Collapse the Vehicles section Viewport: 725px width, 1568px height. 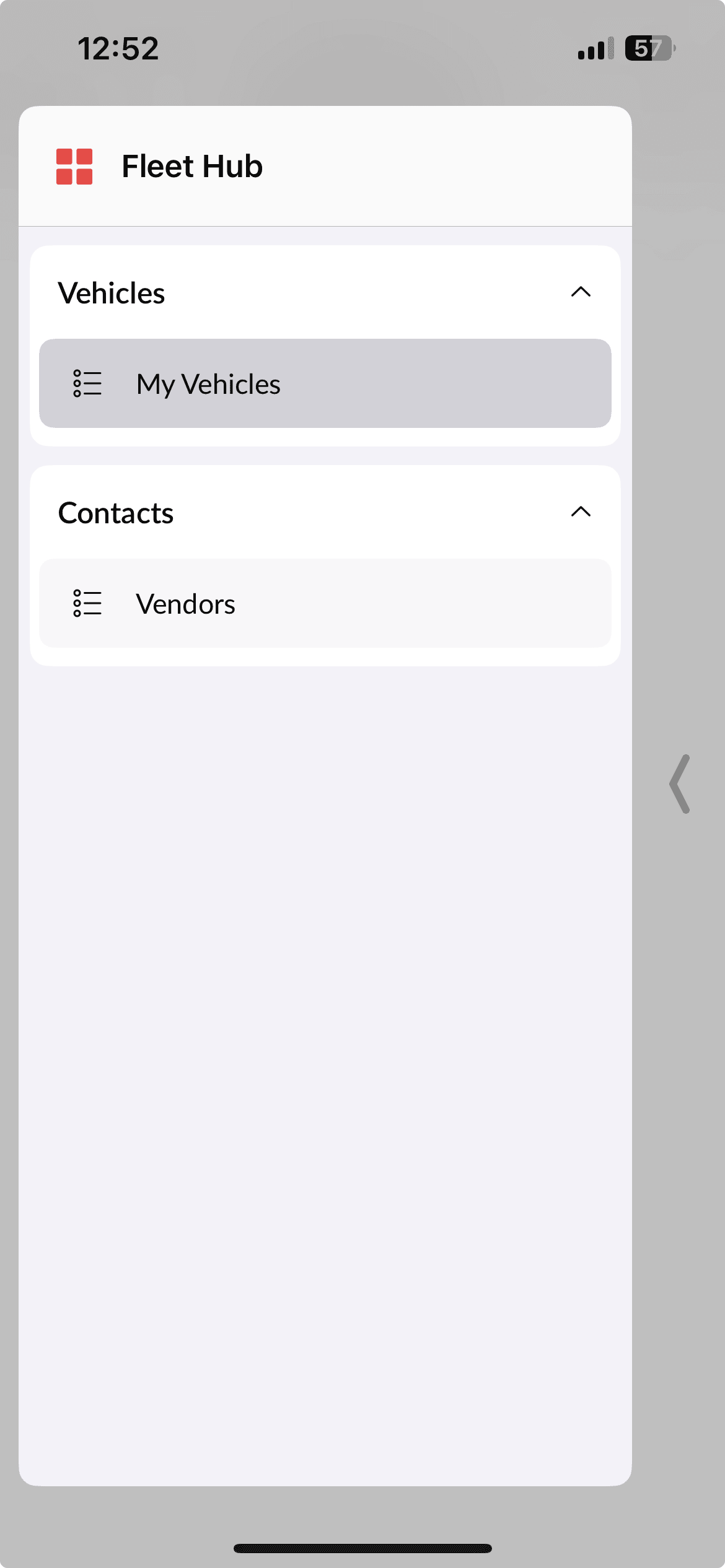click(x=580, y=292)
